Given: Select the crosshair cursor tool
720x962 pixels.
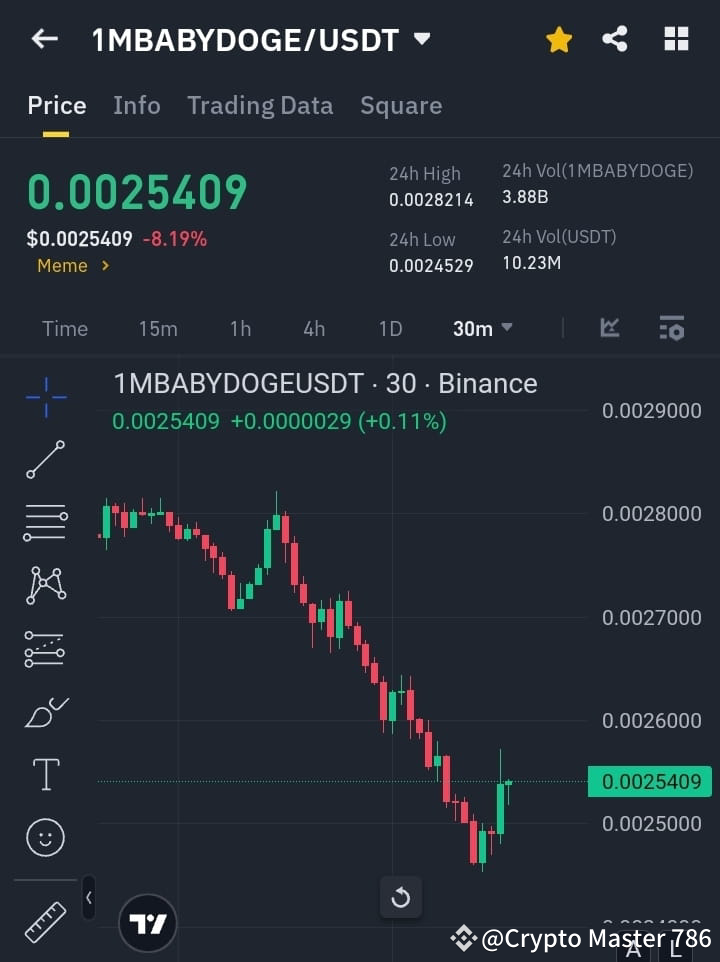Looking at the screenshot, I should pyautogui.click(x=44, y=397).
